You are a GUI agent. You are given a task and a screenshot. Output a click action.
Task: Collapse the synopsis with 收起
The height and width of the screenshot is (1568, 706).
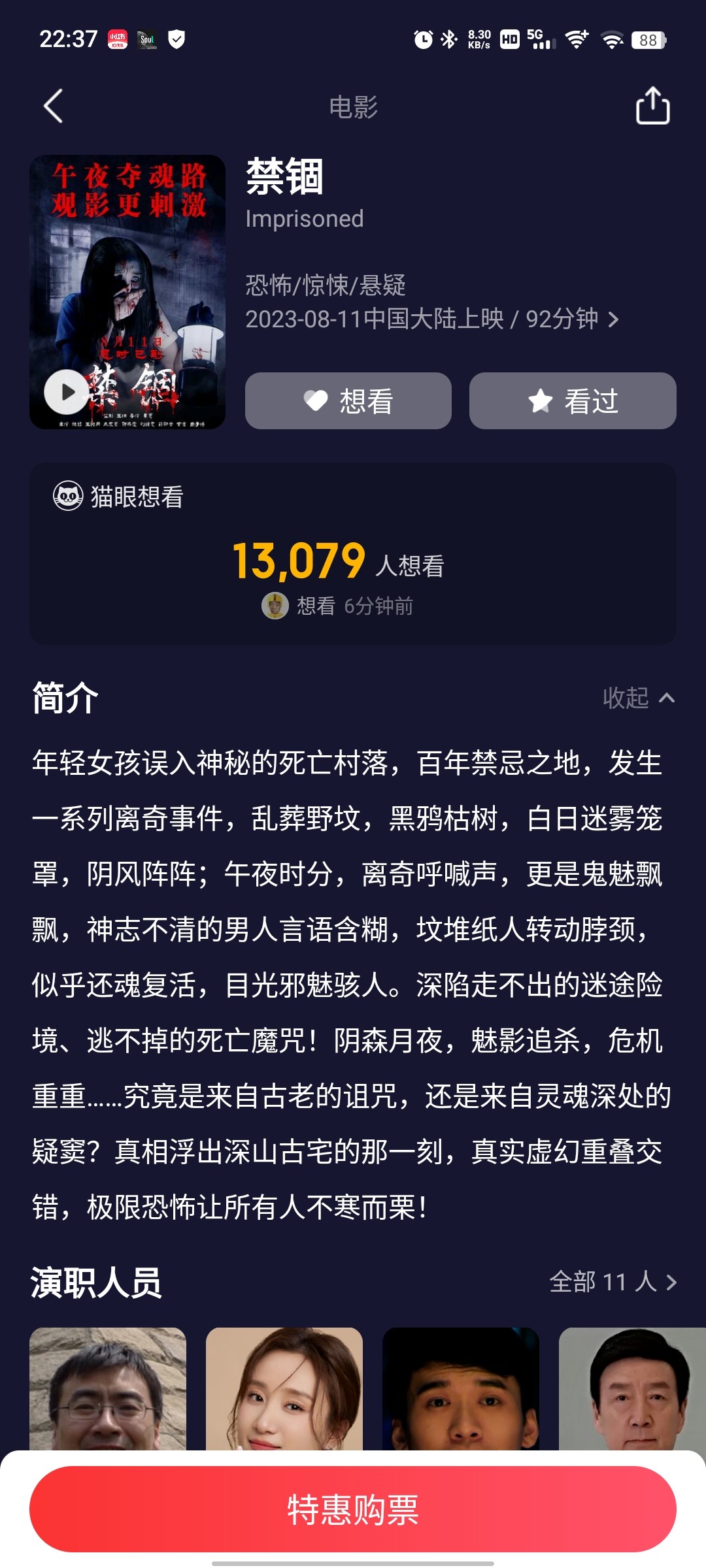coord(639,698)
